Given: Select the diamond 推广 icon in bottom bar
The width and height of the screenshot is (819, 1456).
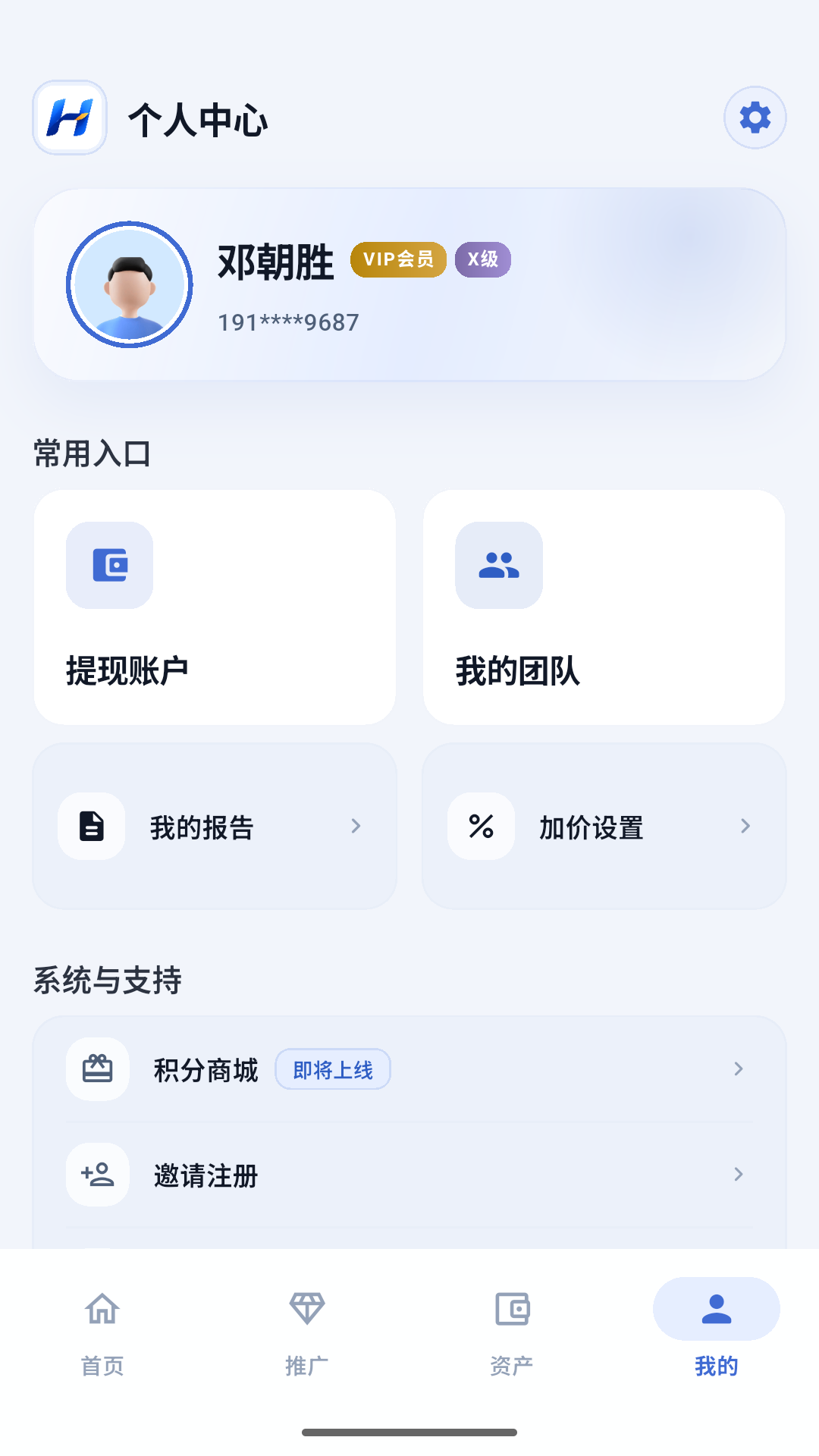Looking at the screenshot, I should point(306,1307).
